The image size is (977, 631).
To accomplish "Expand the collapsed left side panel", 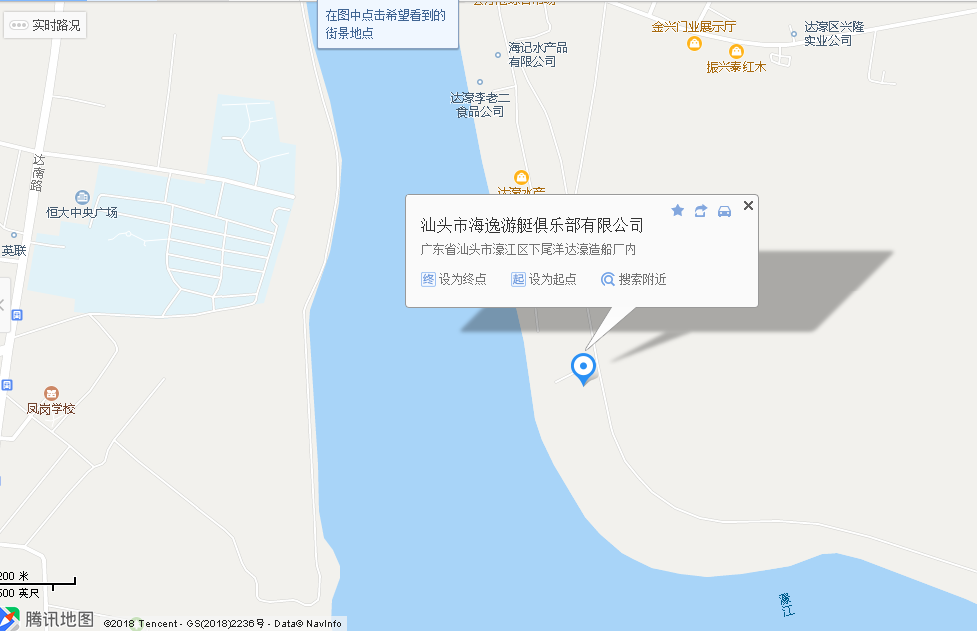I will 3,304.
